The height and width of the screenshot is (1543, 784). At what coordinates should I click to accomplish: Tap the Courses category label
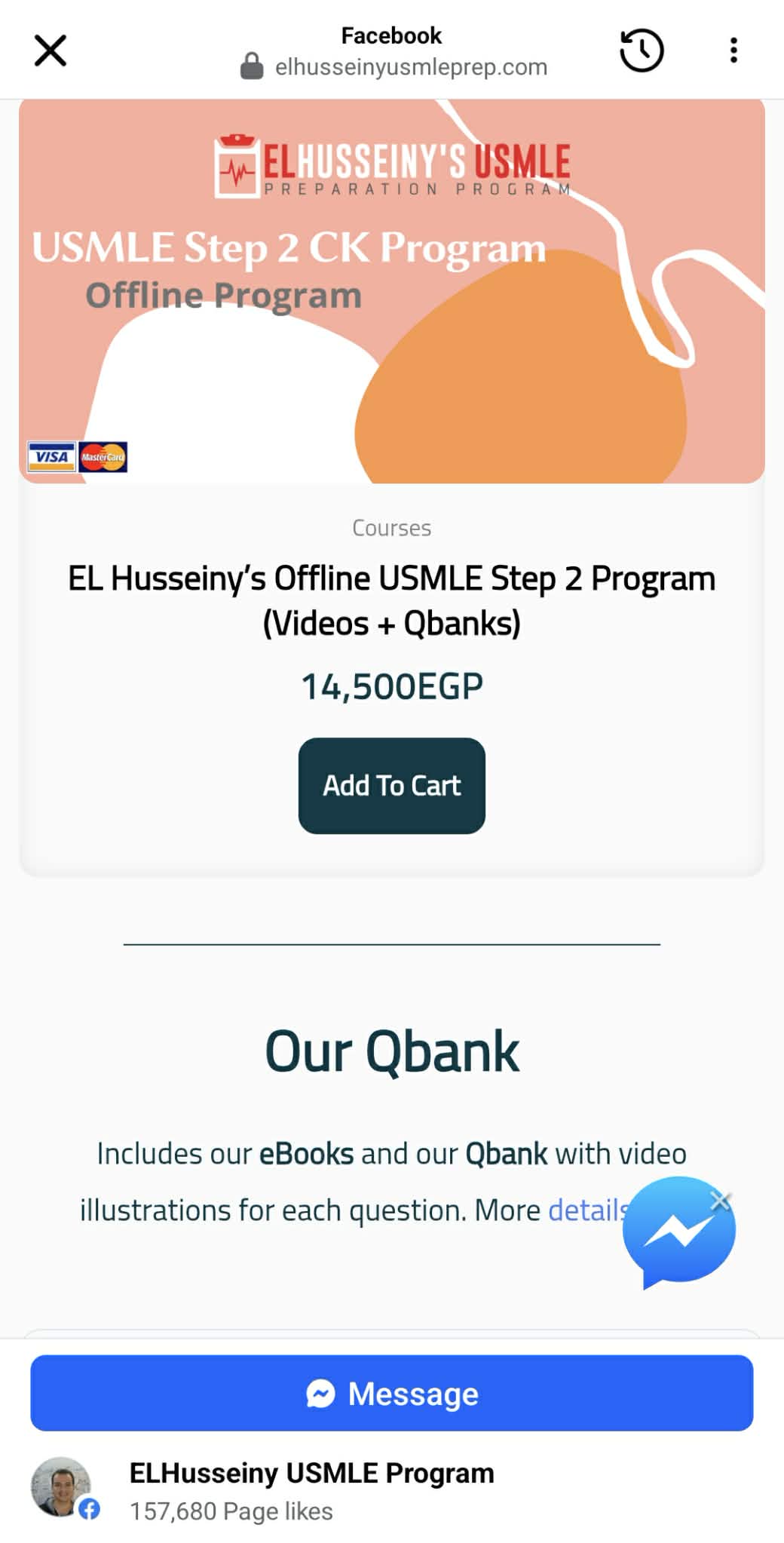[391, 528]
